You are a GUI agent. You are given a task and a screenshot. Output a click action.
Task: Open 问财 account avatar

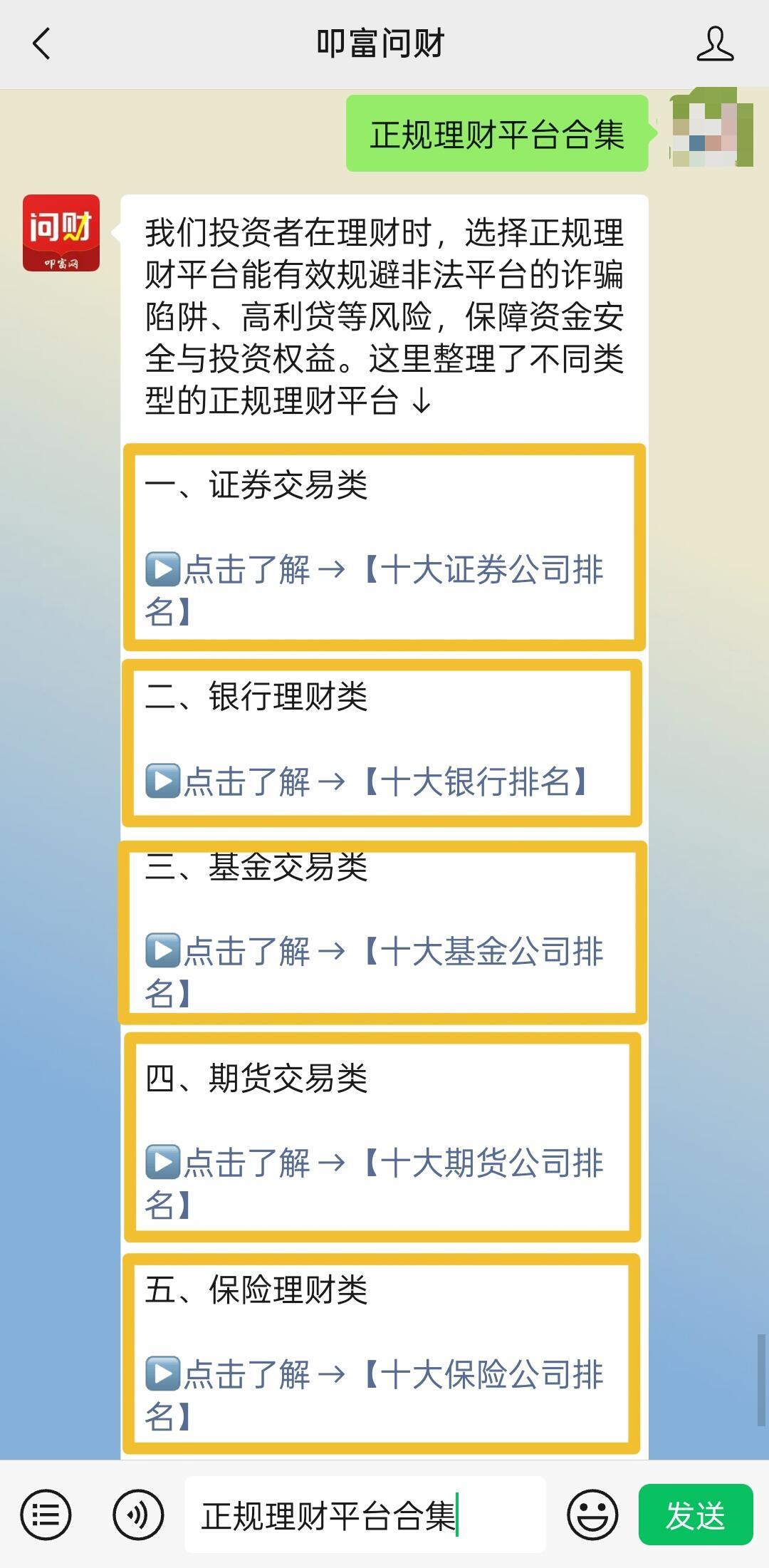pyautogui.click(x=61, y=233)
